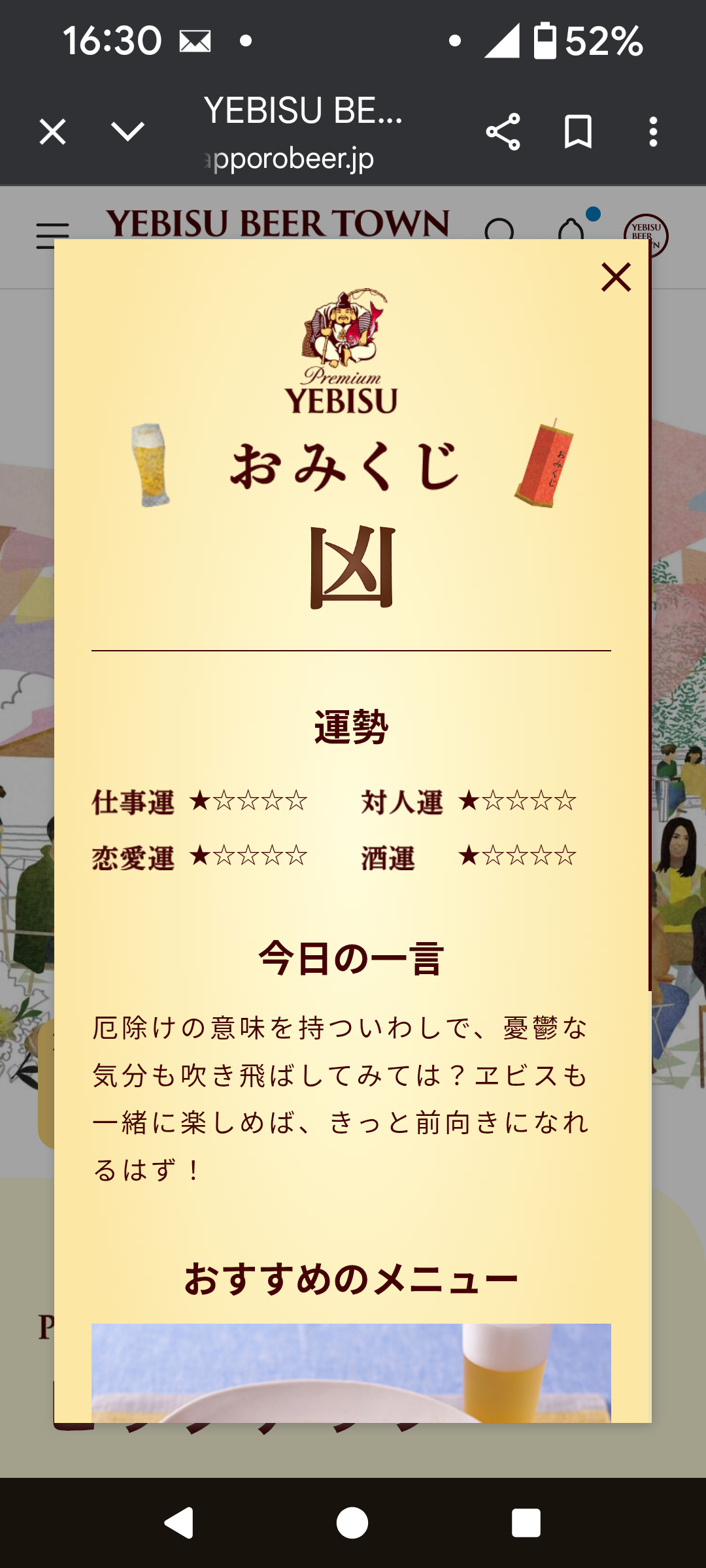This screenshot has width=706, height=1568.
Task: Share this Yebisu Beer Town page
Action: pos(503,131)
